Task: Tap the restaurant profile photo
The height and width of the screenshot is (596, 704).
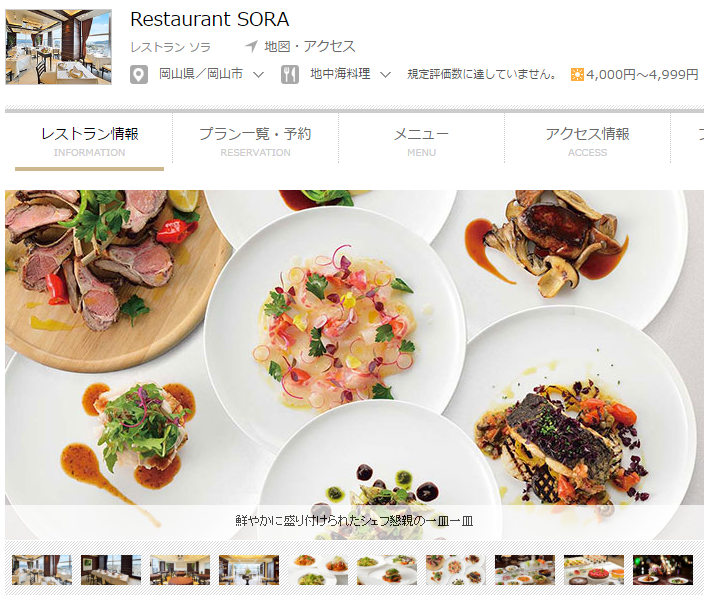Action: 58,47
